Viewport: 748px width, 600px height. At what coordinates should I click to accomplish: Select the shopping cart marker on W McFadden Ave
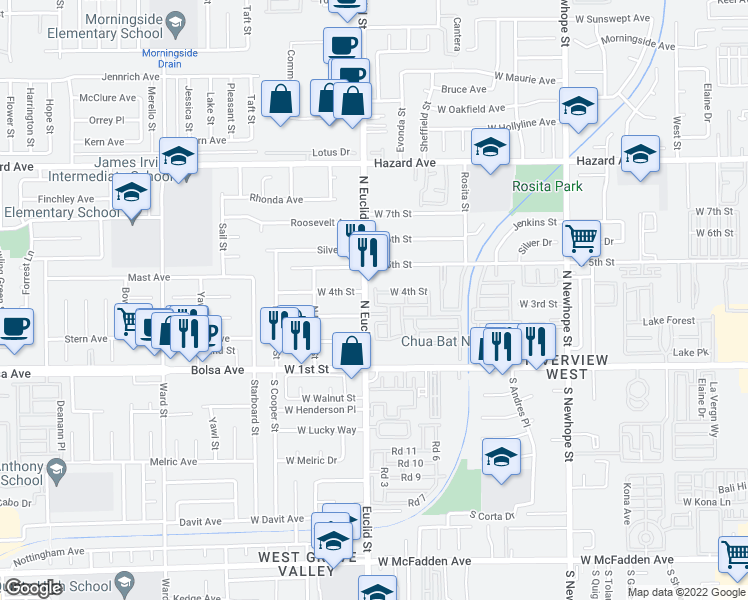(x=735, y=554)
